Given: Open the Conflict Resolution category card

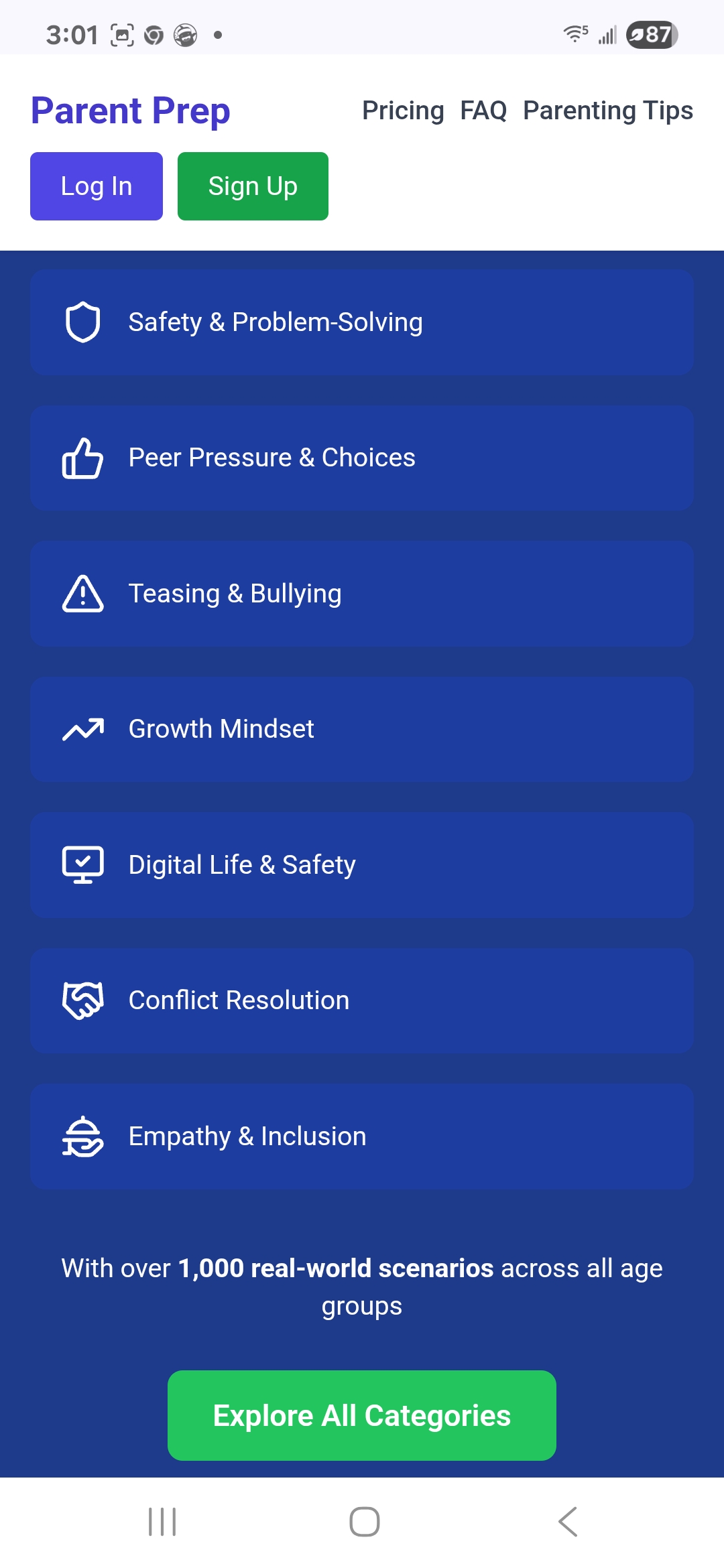Looking at the screenshot, I should coord(361,1000).
